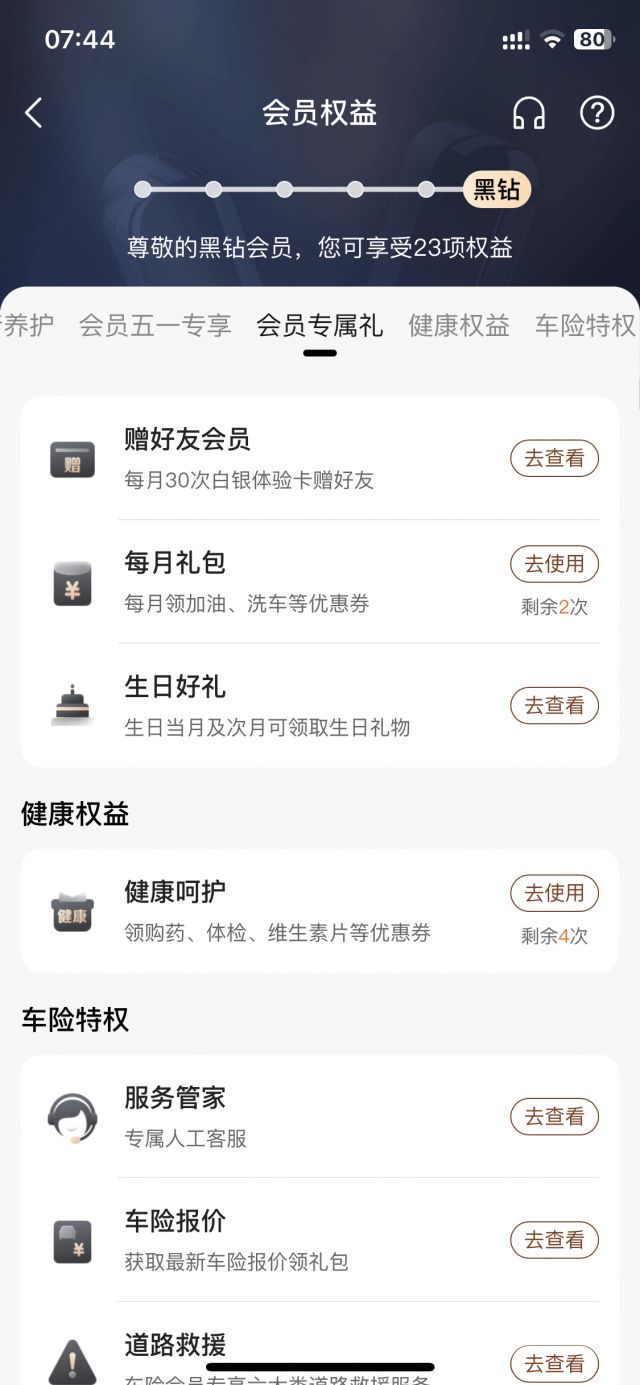Tap 去查看 for 赠好友会员
The height and width of the screenshot is (1385, 640).
coord(555,459)
